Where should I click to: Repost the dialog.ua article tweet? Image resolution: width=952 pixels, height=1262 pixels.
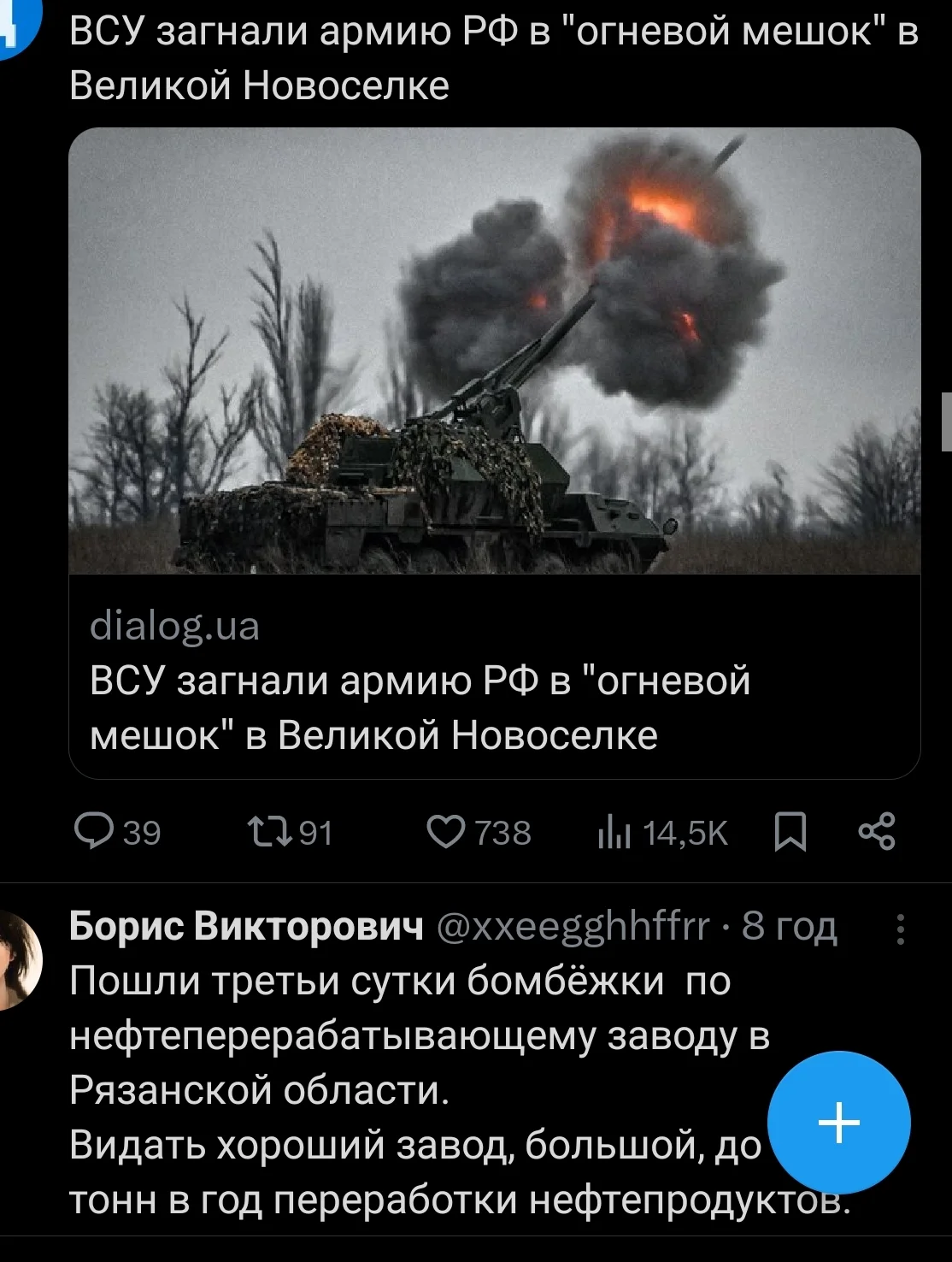point(267,832)
